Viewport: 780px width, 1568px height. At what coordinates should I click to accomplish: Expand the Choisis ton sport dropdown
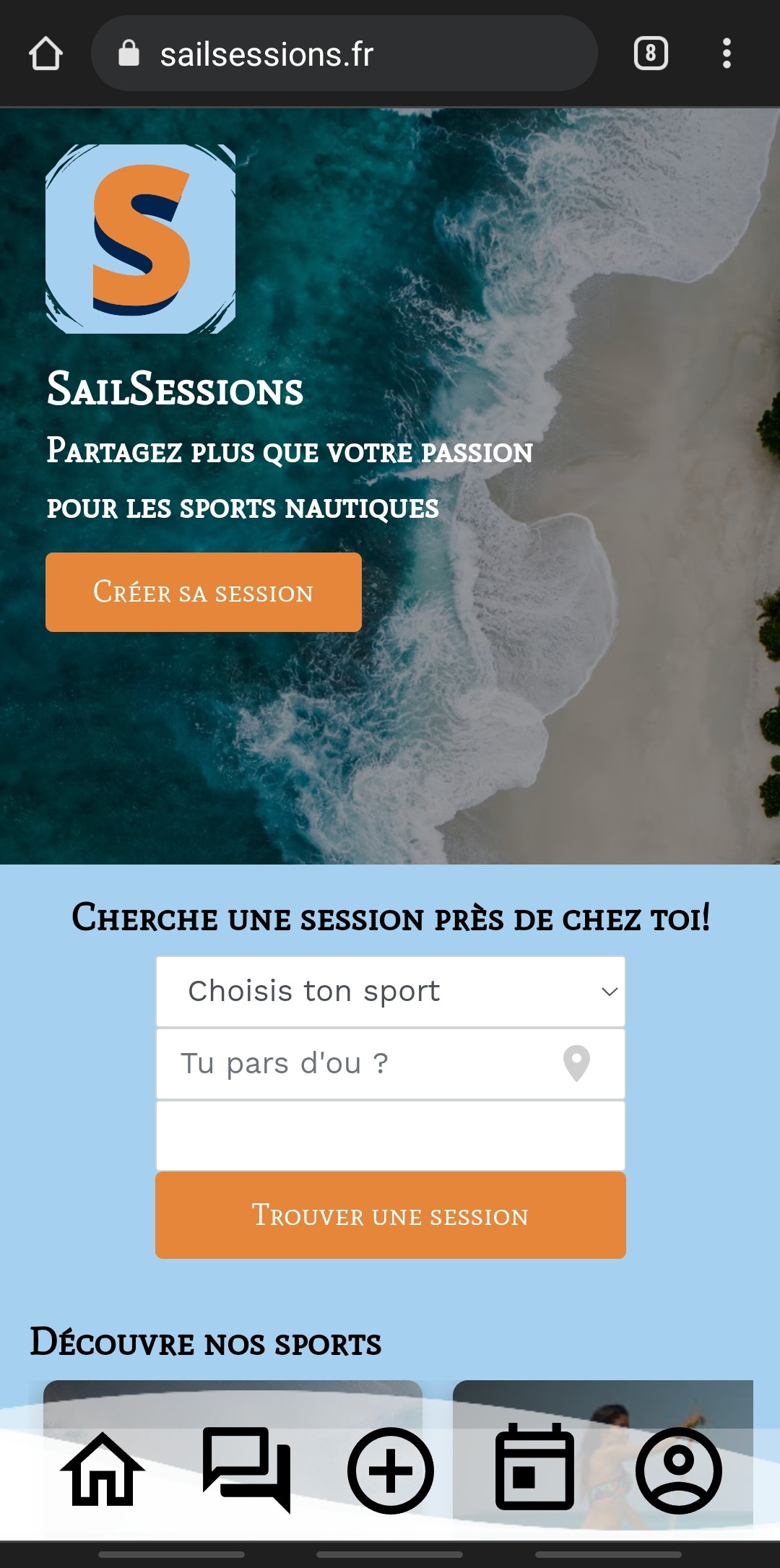click(391, 992)
